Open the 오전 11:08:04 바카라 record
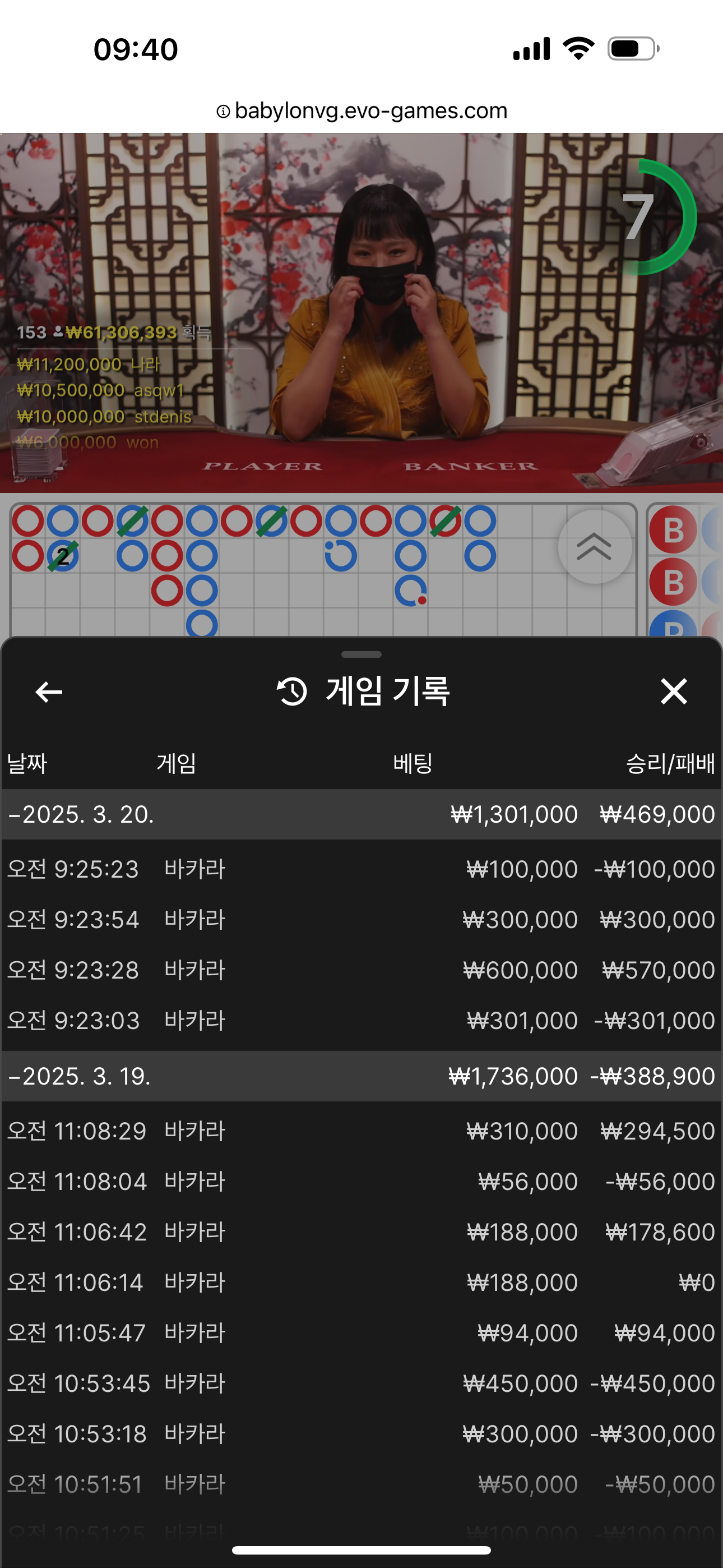The height and width of the screenshot is (1568, 723). 361,1182
